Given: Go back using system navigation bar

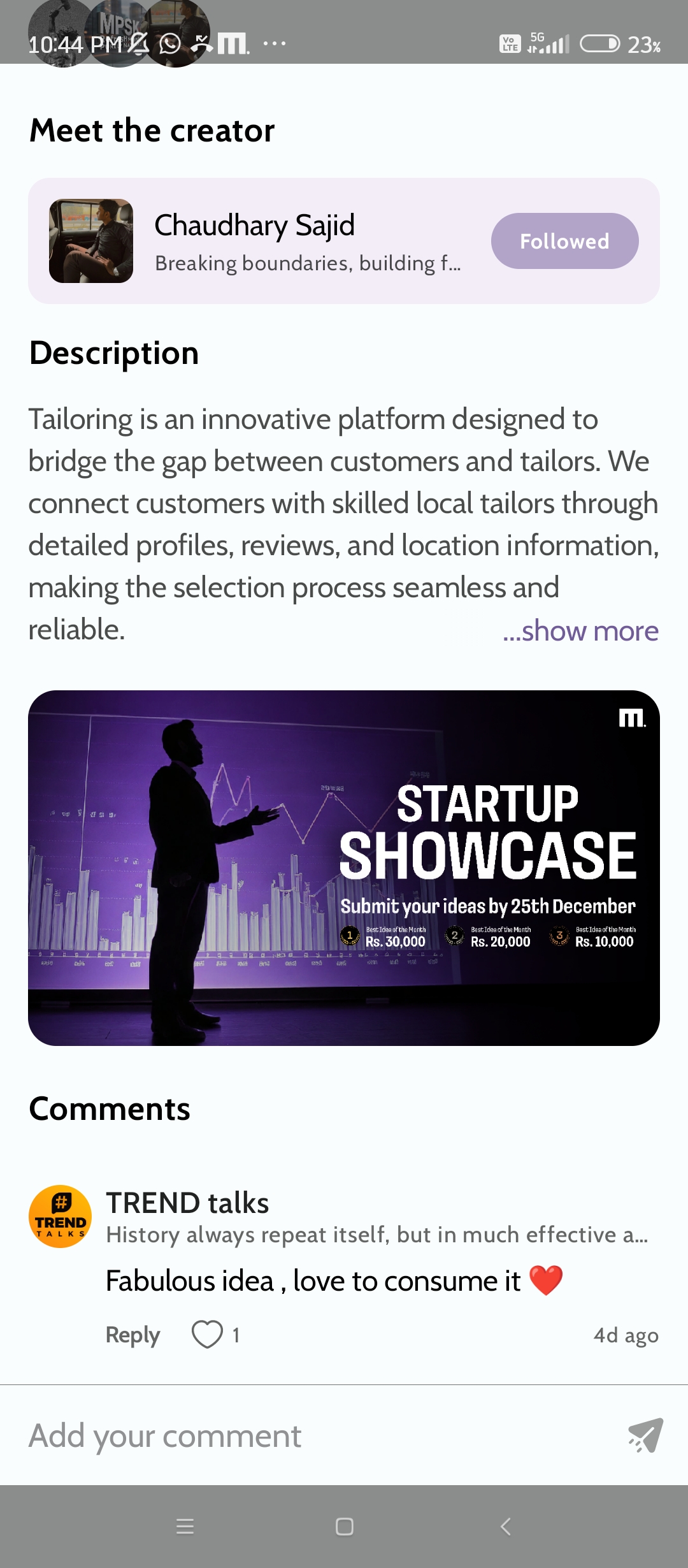Looking at the screenshot, I should [505, 1527].
